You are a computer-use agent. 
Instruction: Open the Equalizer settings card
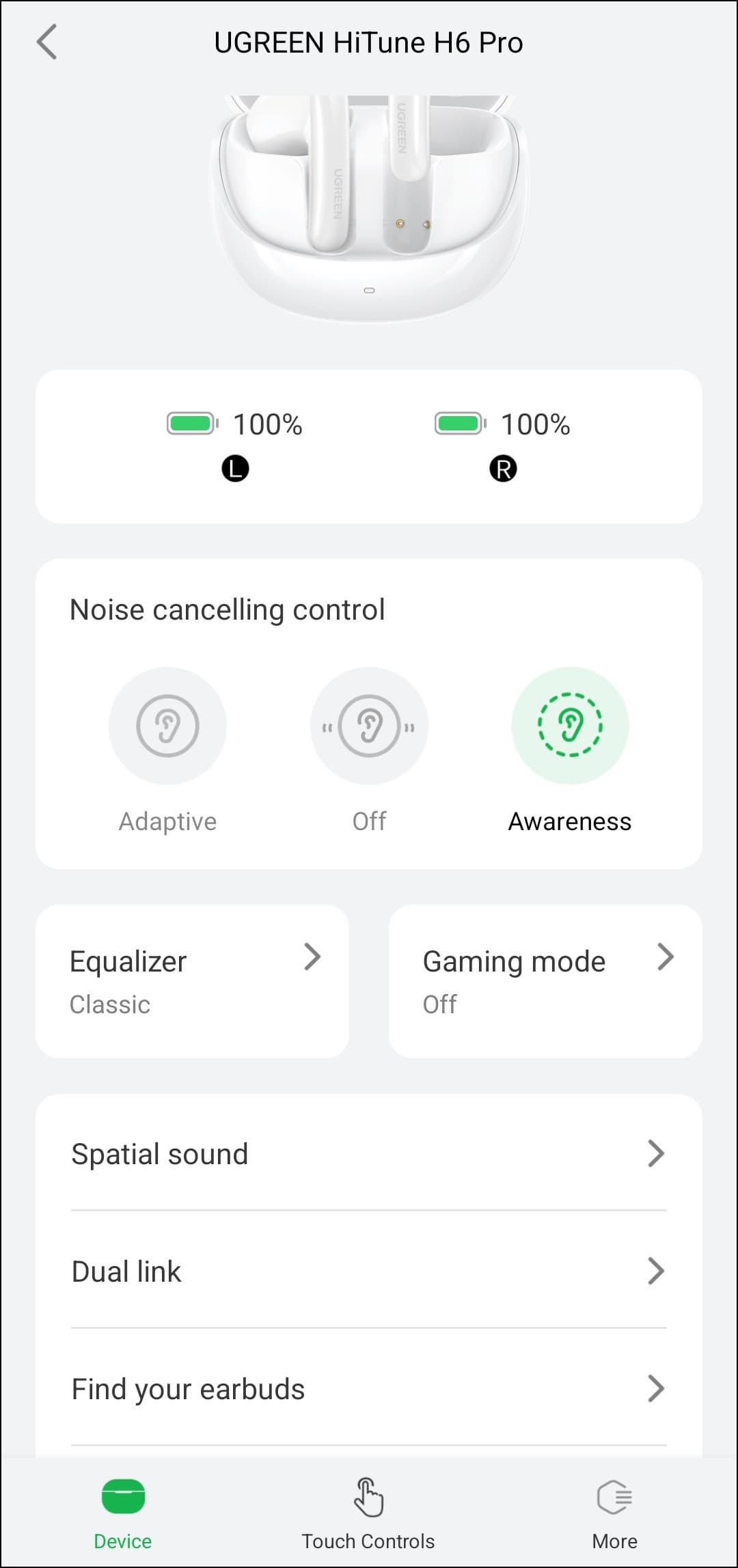[x=192, y=981]
